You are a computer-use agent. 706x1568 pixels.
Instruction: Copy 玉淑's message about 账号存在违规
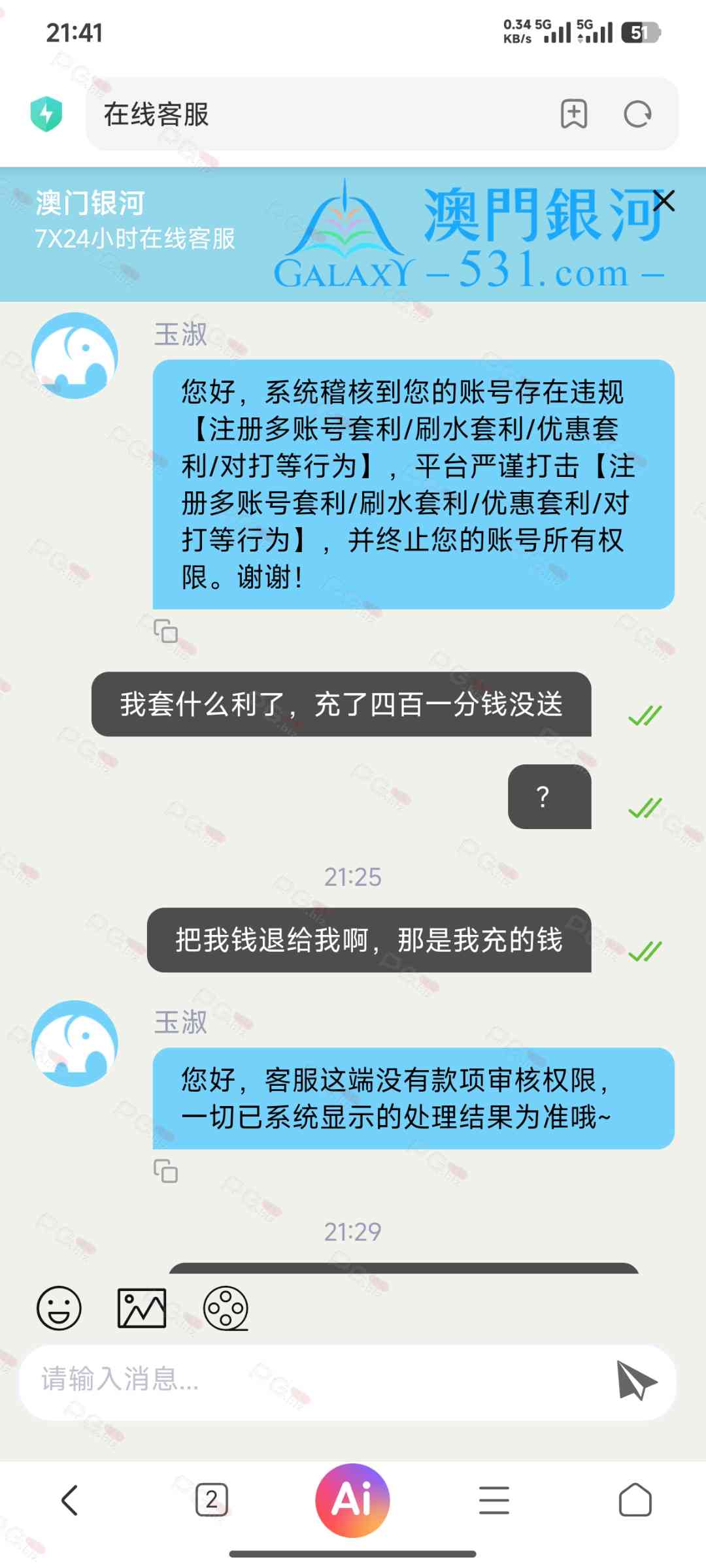(x=165, y=631)
